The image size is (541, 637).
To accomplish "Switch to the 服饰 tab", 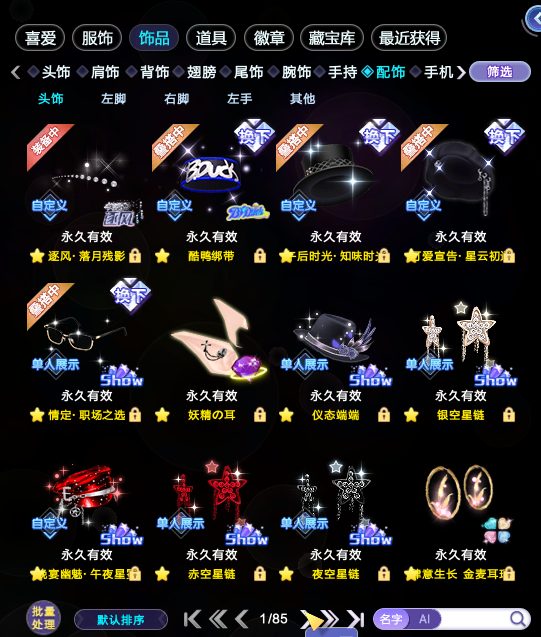I will tap(97, 38).
